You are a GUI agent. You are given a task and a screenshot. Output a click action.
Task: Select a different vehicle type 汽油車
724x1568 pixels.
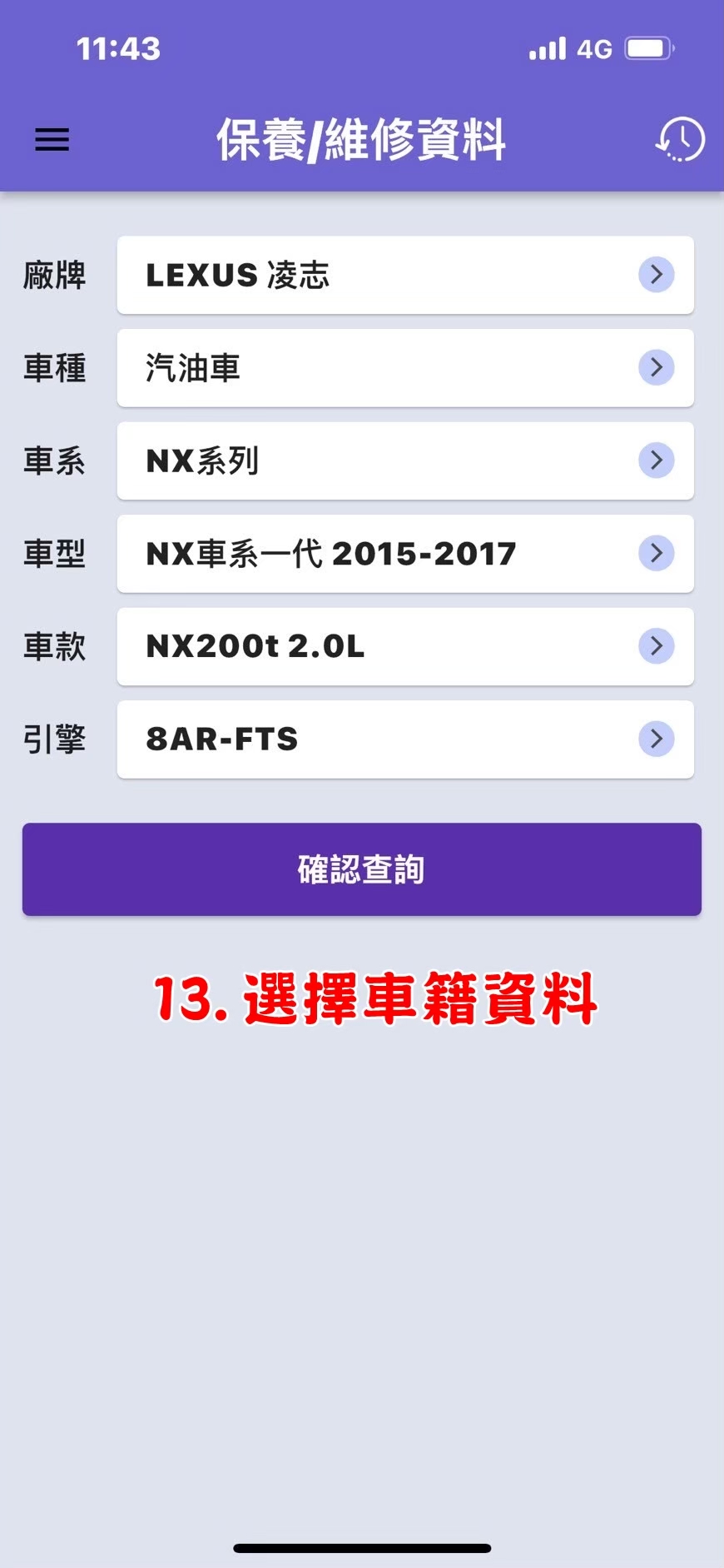point(405,368)
